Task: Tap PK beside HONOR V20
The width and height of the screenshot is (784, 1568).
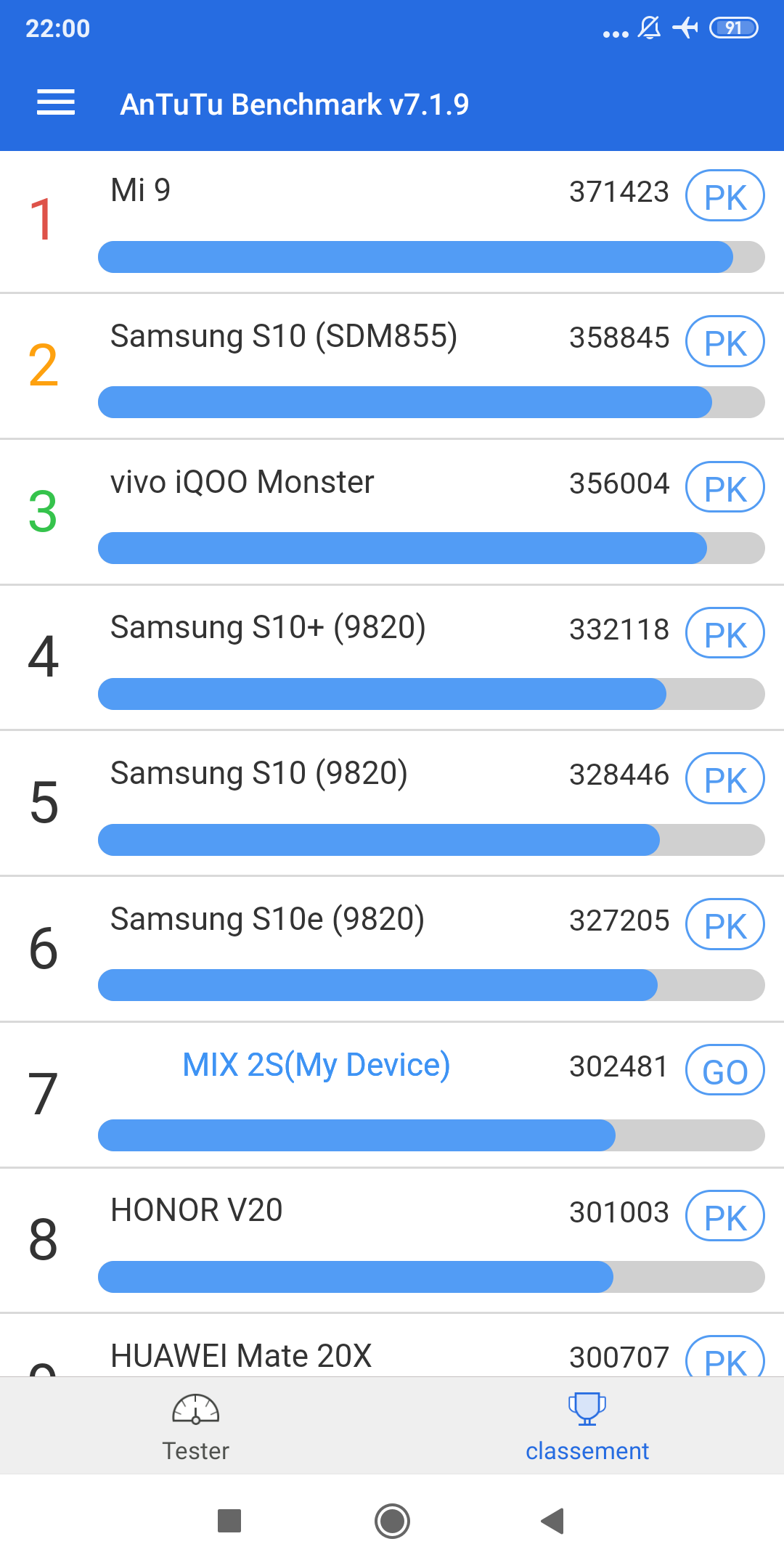Action: (x=724, y=1217)
